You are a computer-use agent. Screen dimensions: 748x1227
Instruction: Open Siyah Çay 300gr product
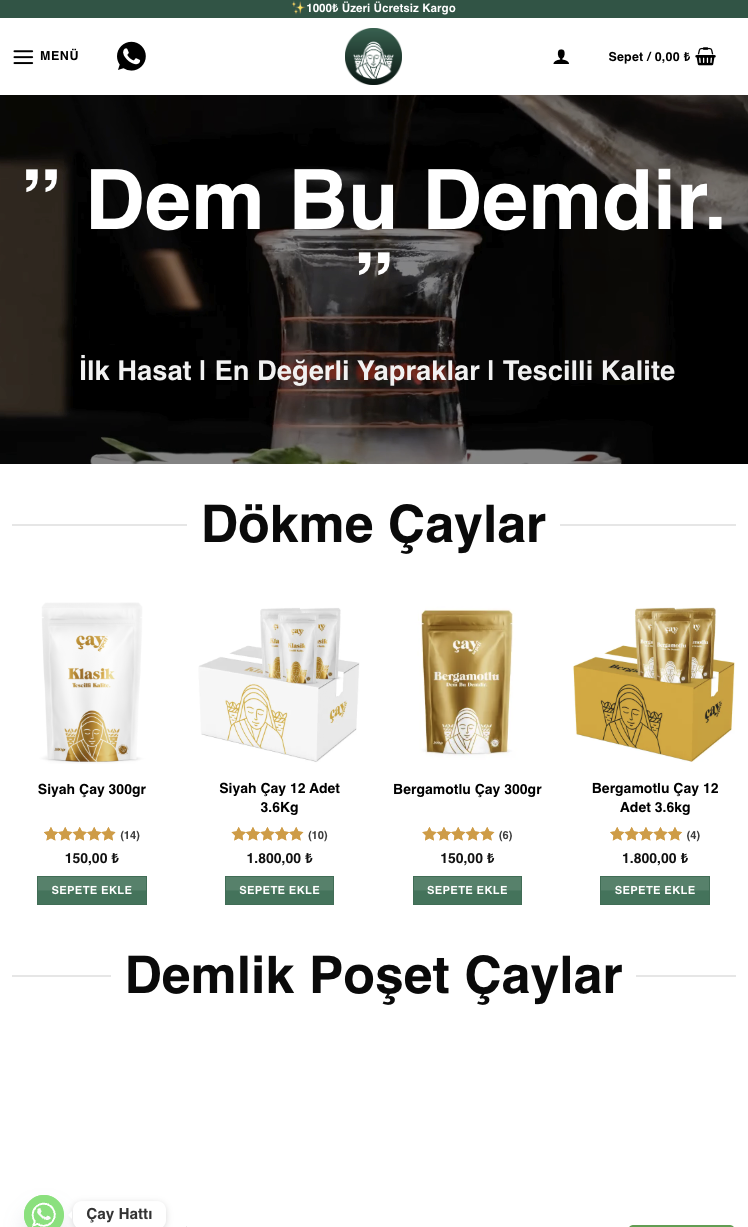[x=92, y=789]
